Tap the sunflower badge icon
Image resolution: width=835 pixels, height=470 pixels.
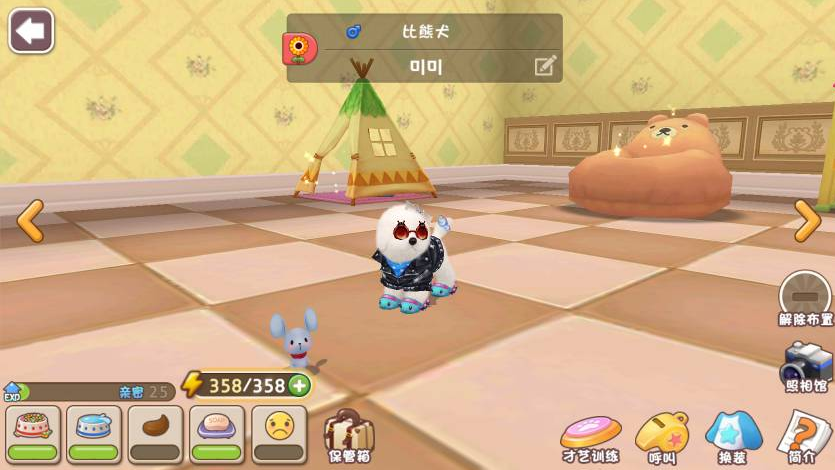pos(300,48)
